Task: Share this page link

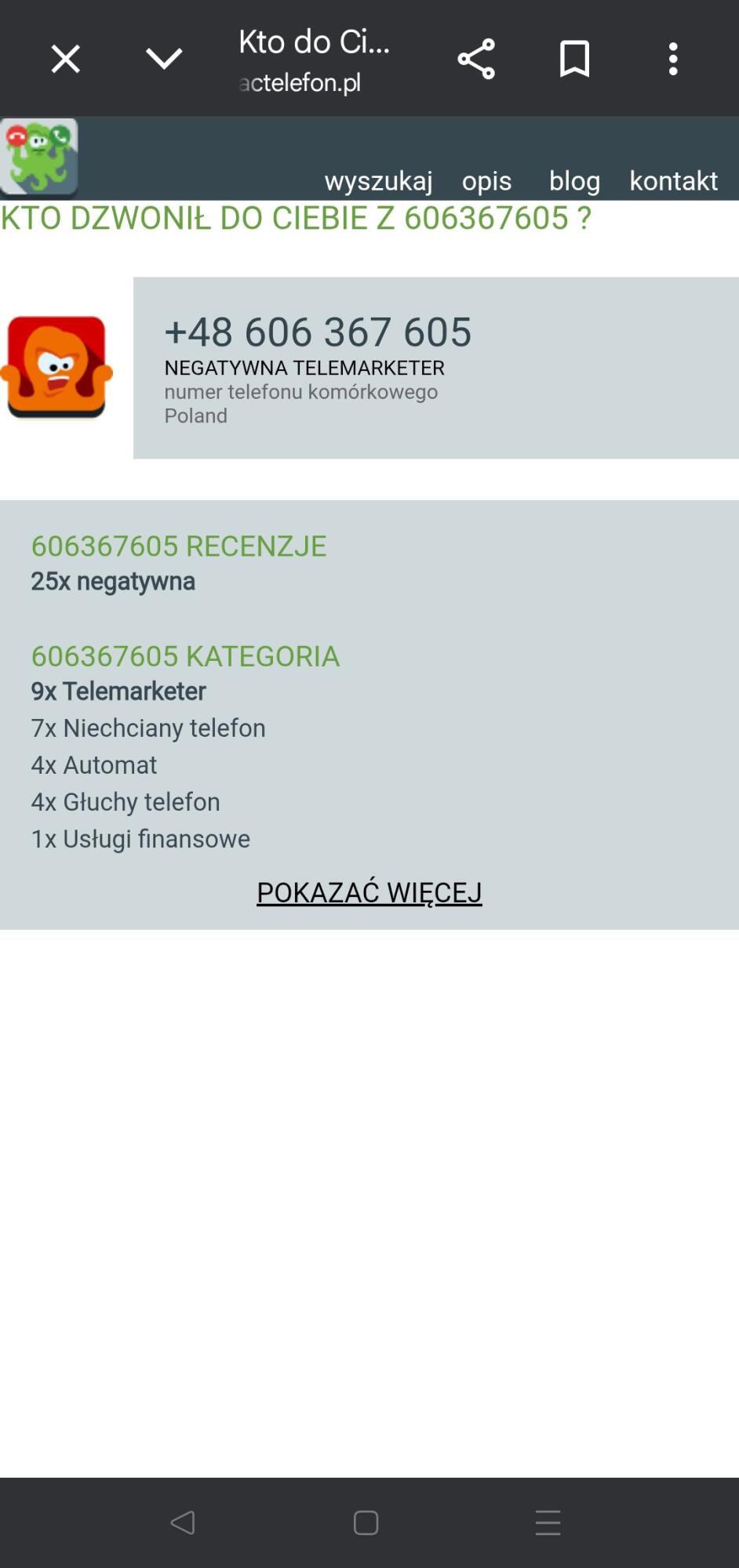Action: click(x=476, y=59)
